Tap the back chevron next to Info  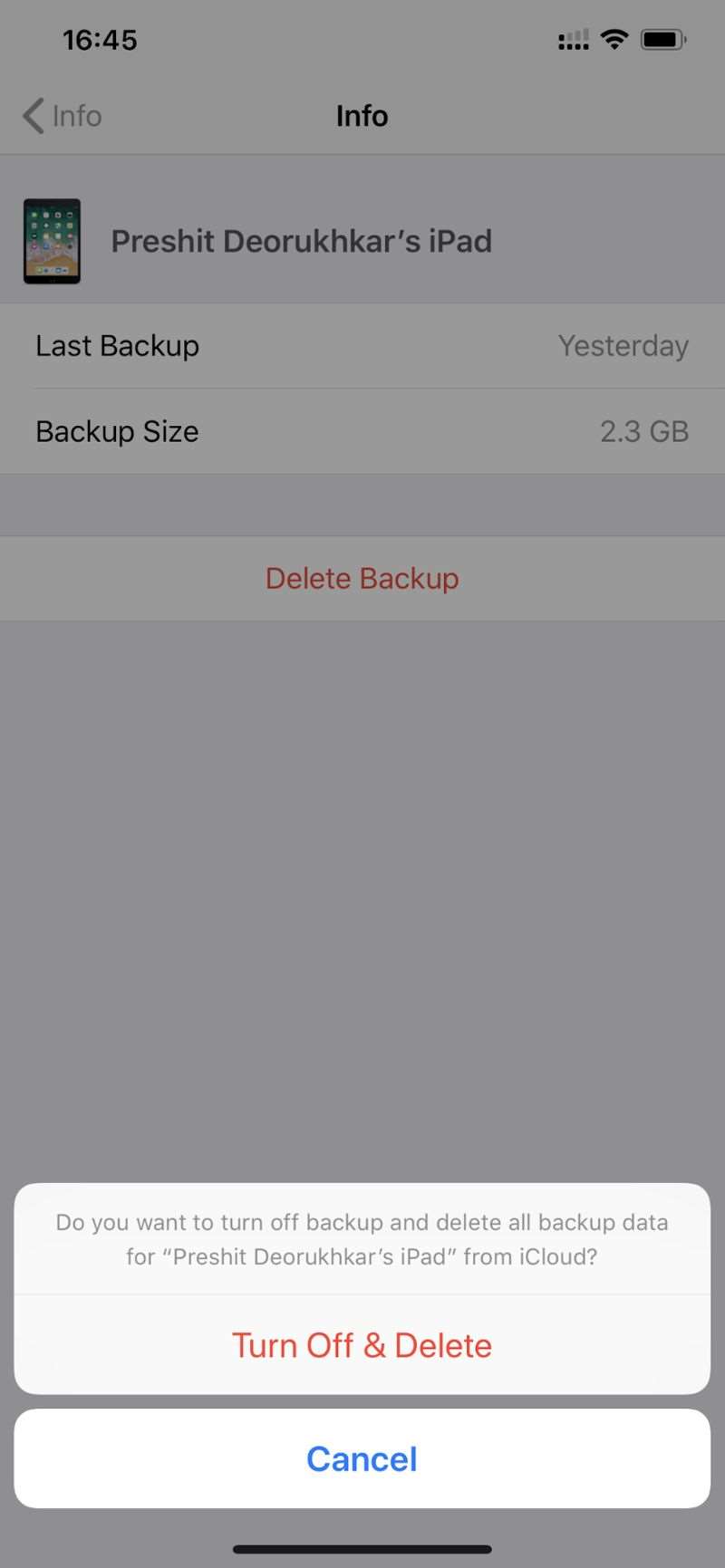[32, 116]
